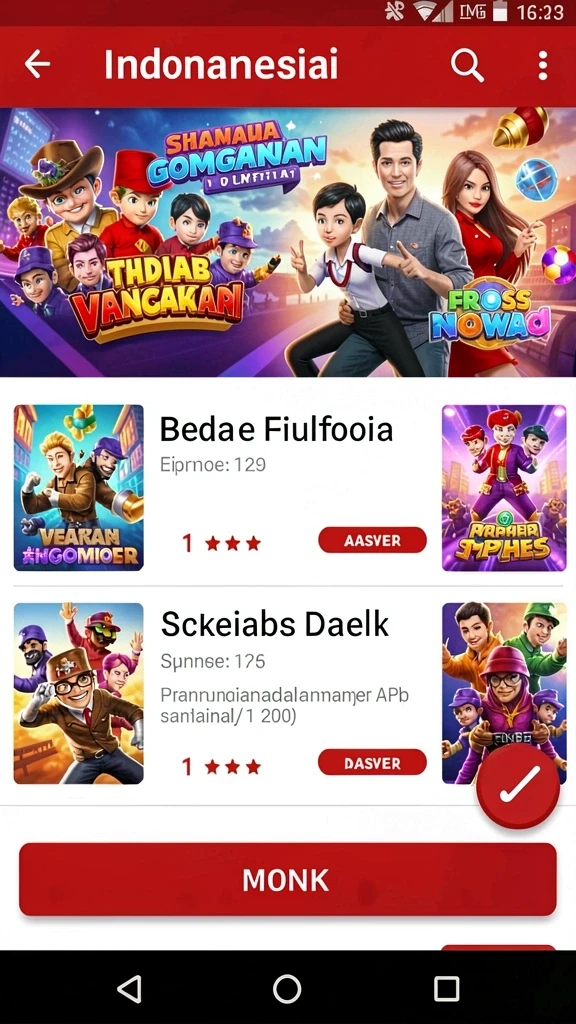Open the Bedae Fiulfooia game thumbnail
This screenshot has width=576, height=1024.
(x=78, y=487)
